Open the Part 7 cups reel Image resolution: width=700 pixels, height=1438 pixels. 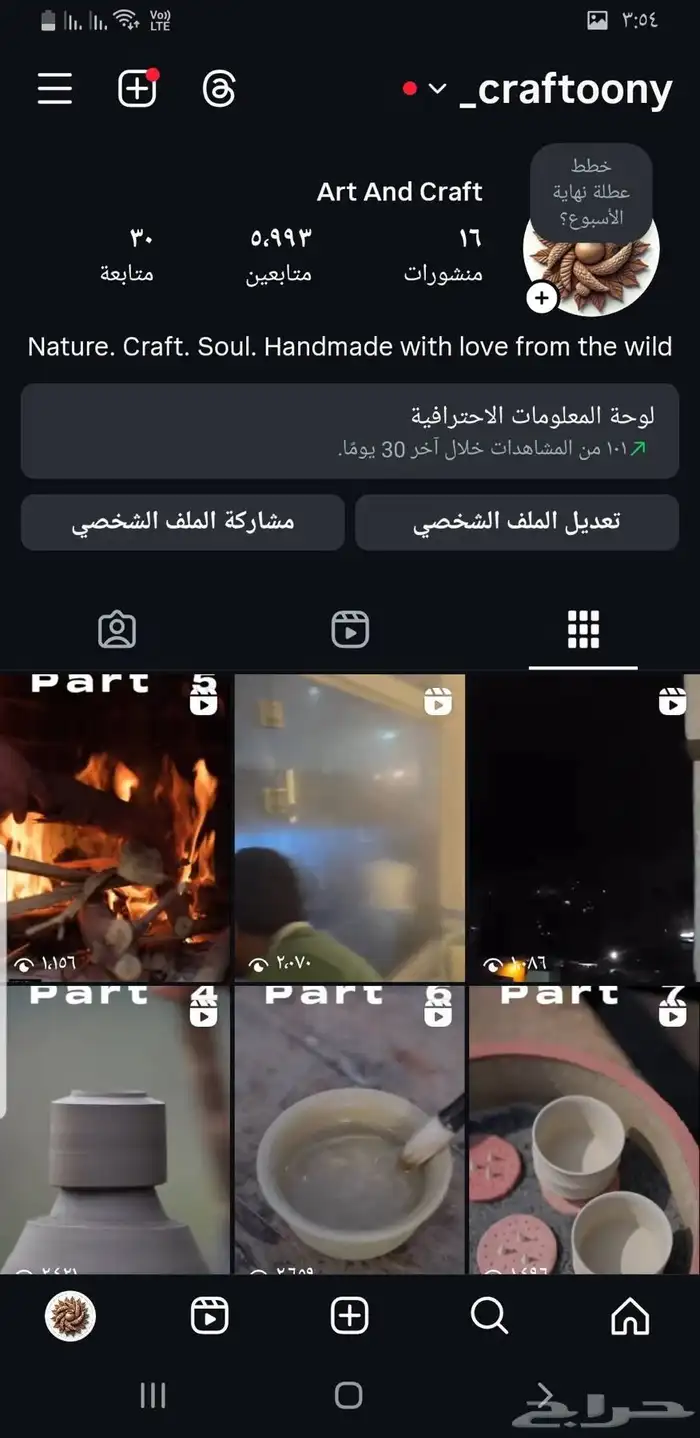click(x=584, y=1130)
